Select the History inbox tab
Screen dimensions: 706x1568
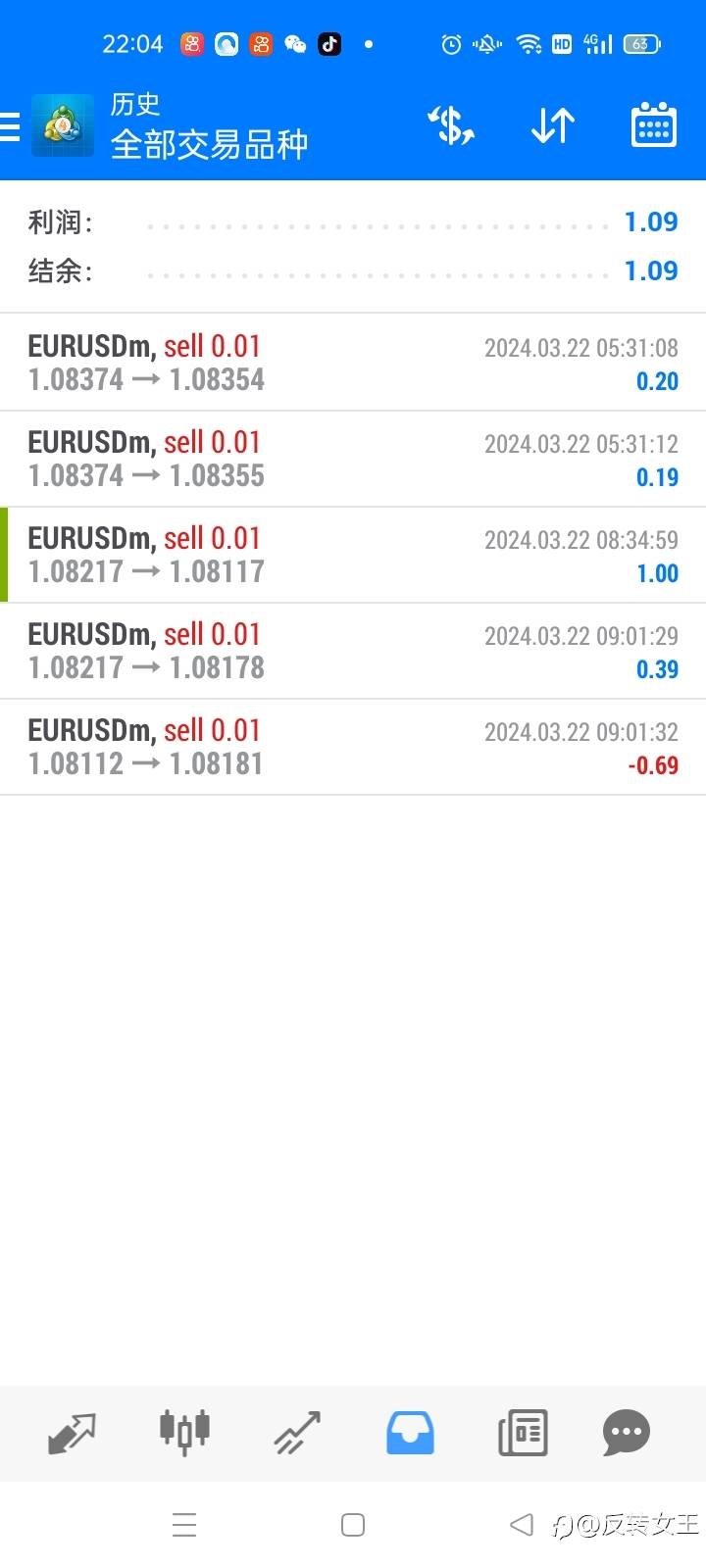410,1433
